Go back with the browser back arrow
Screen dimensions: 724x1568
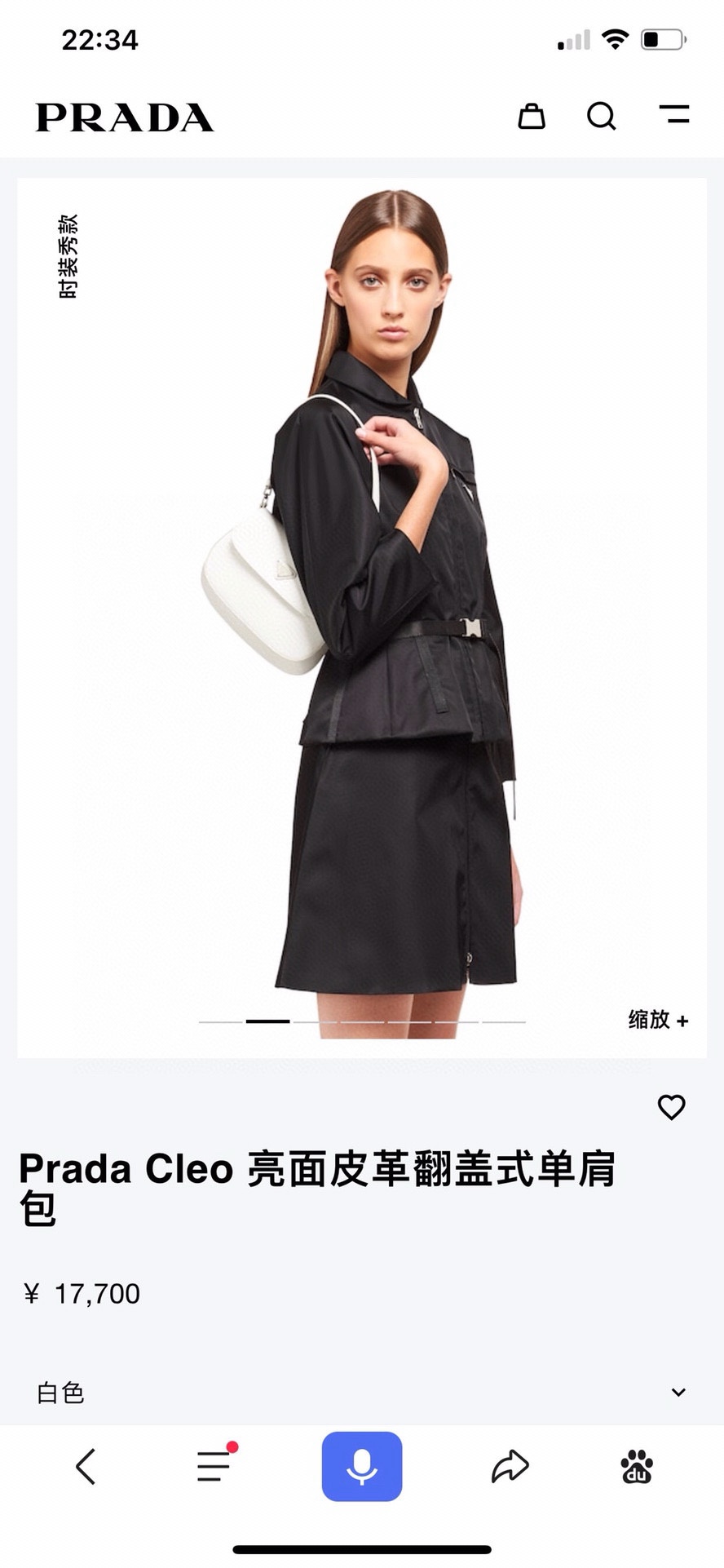click(86, 1466)
